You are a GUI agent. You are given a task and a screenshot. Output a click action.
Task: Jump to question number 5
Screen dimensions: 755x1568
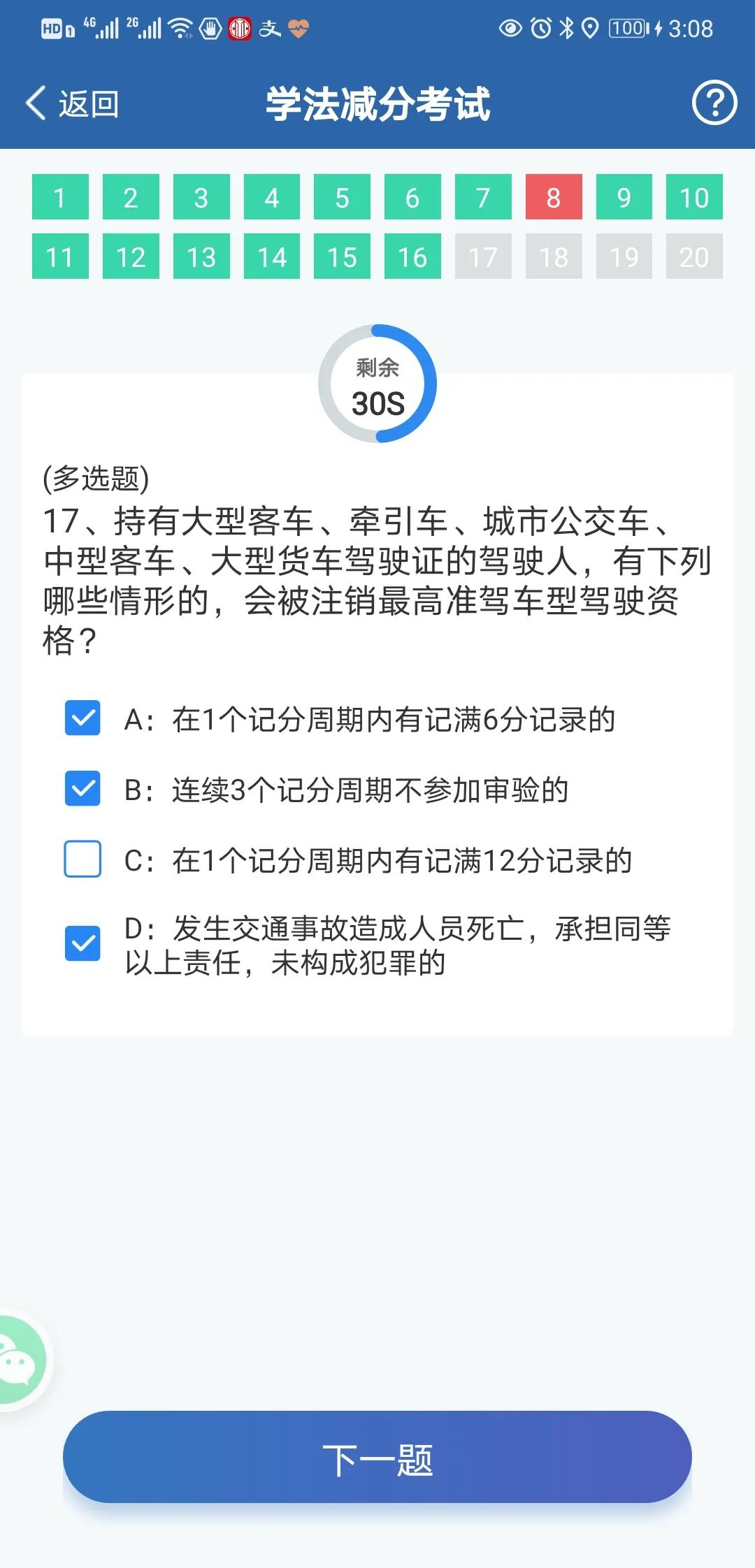[x=342, y=197]
